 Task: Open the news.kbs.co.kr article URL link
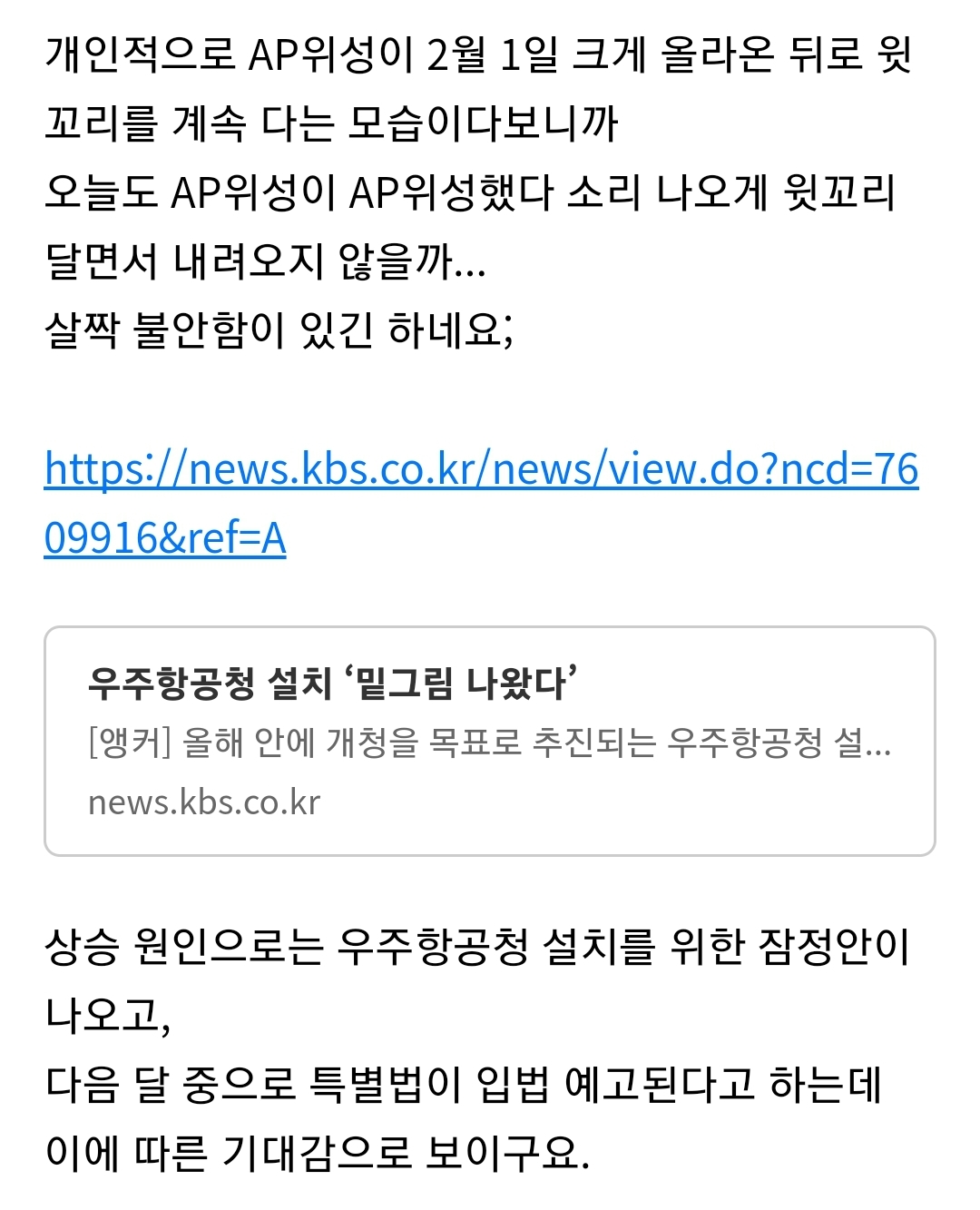(x=481, y=470)
